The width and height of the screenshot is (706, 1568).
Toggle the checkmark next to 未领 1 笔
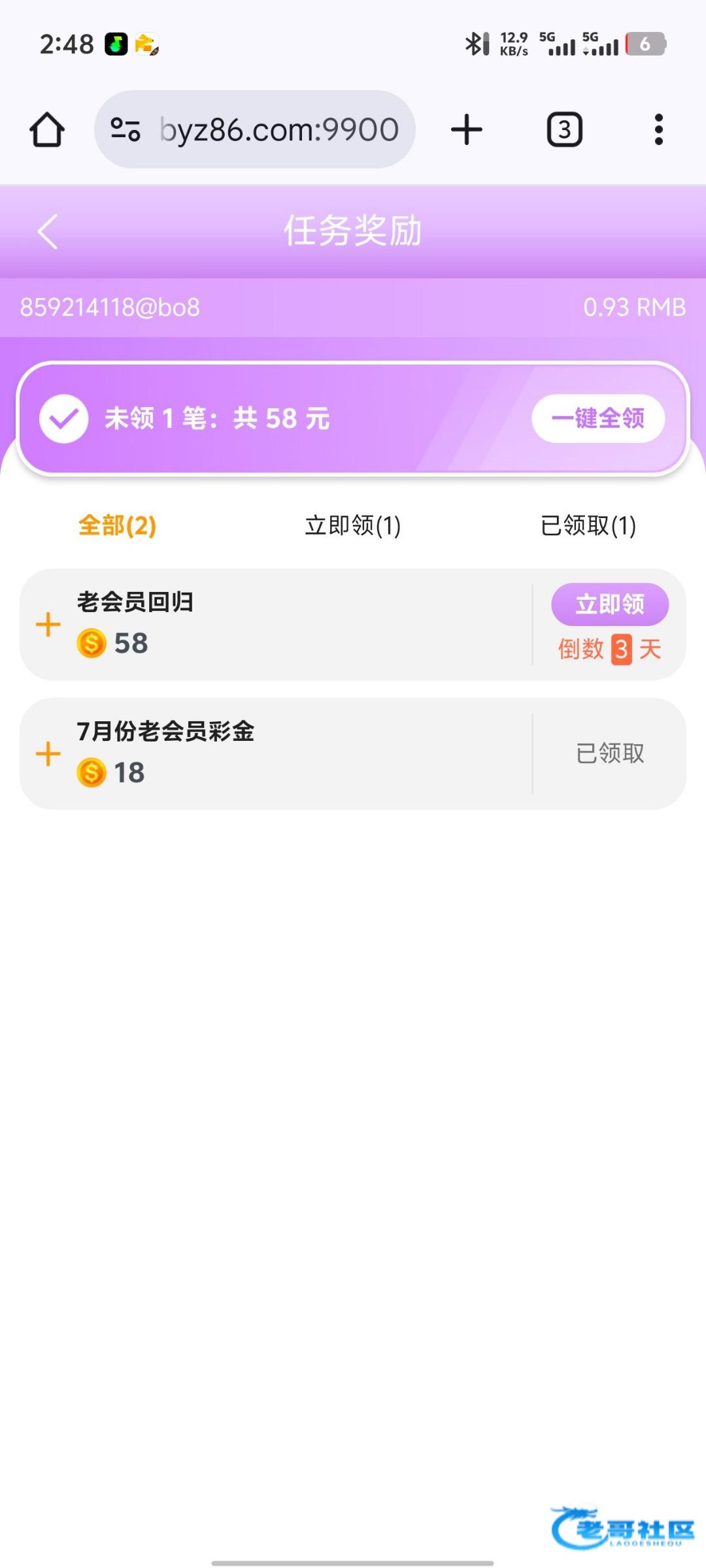click(63, 419)
